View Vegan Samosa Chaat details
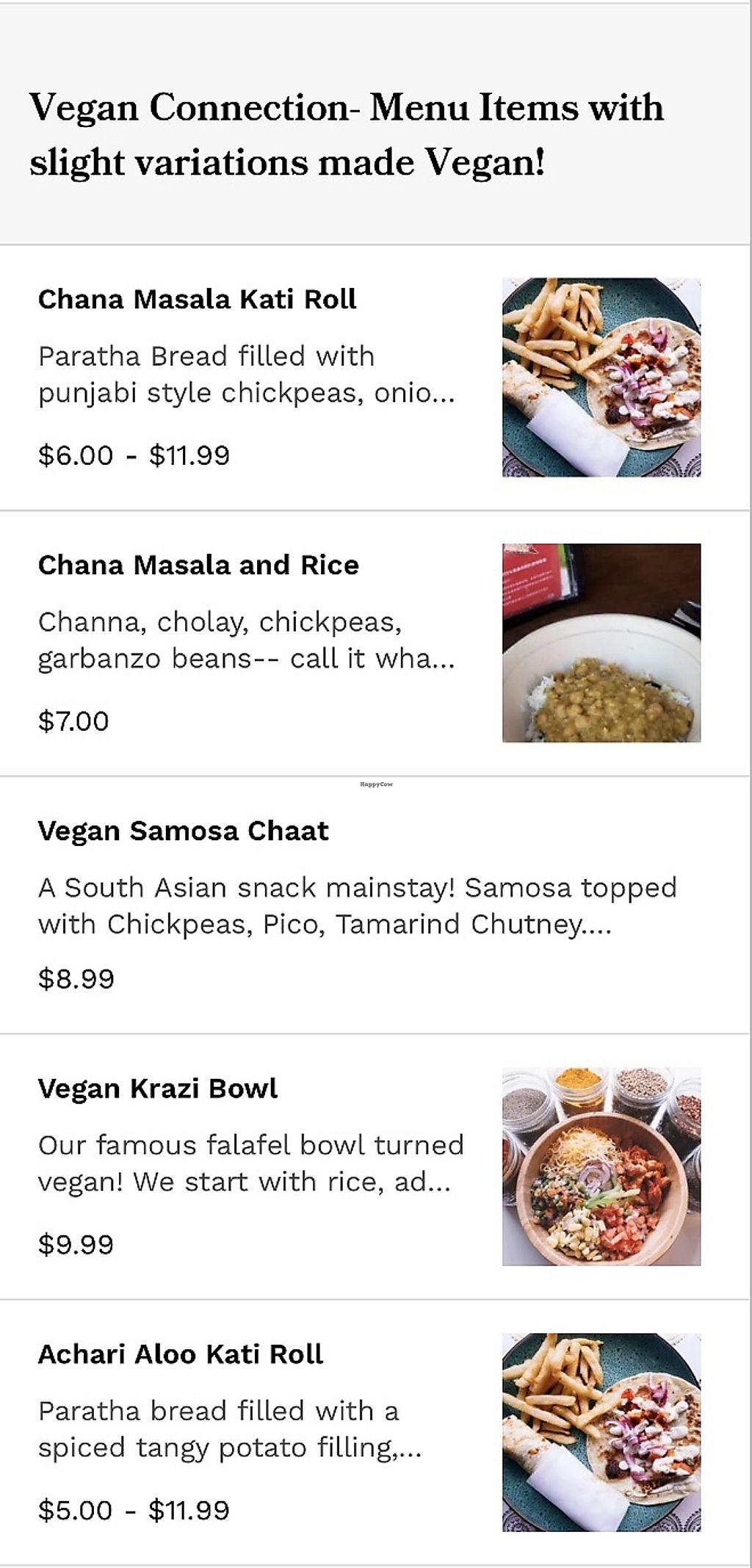 click(184, 831)
